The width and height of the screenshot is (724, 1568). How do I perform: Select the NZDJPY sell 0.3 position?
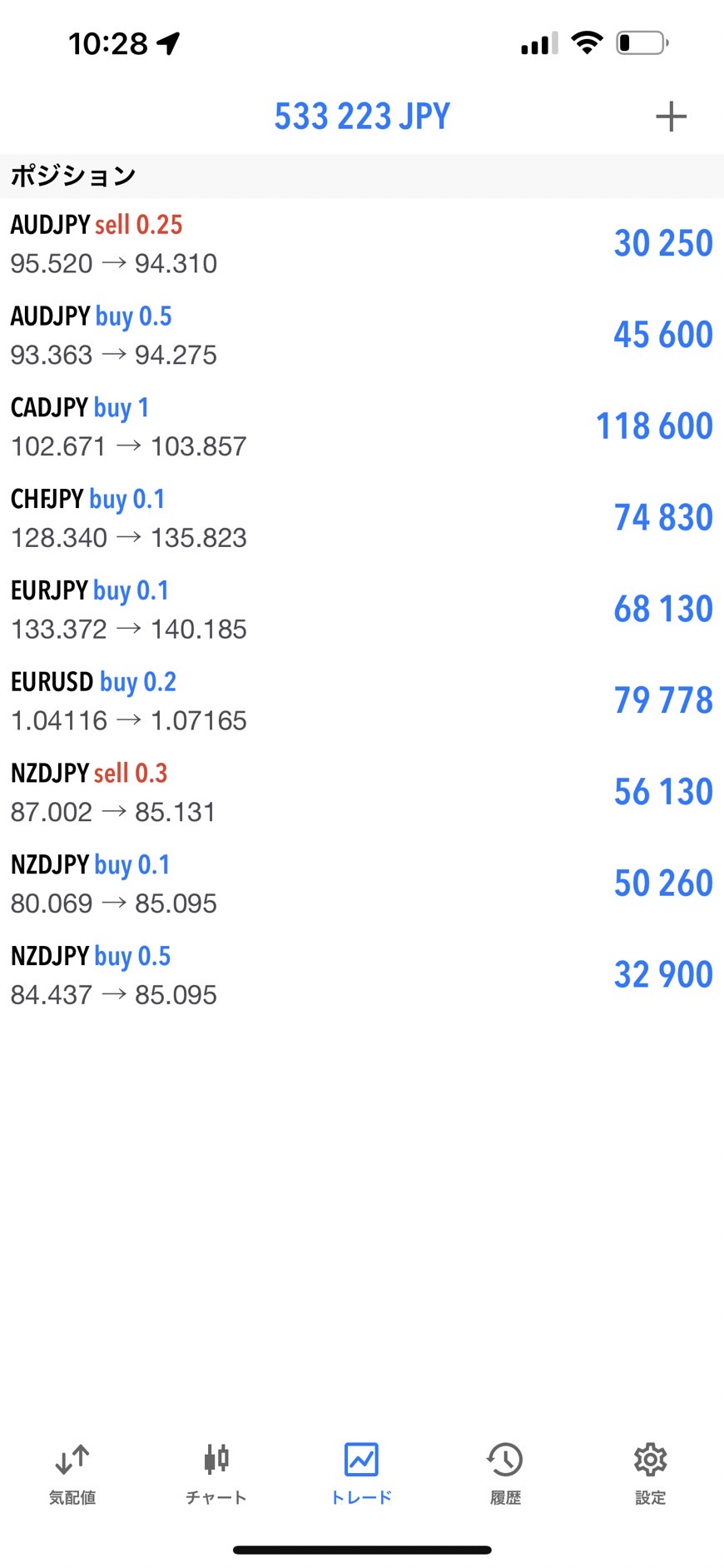[362, 792]
